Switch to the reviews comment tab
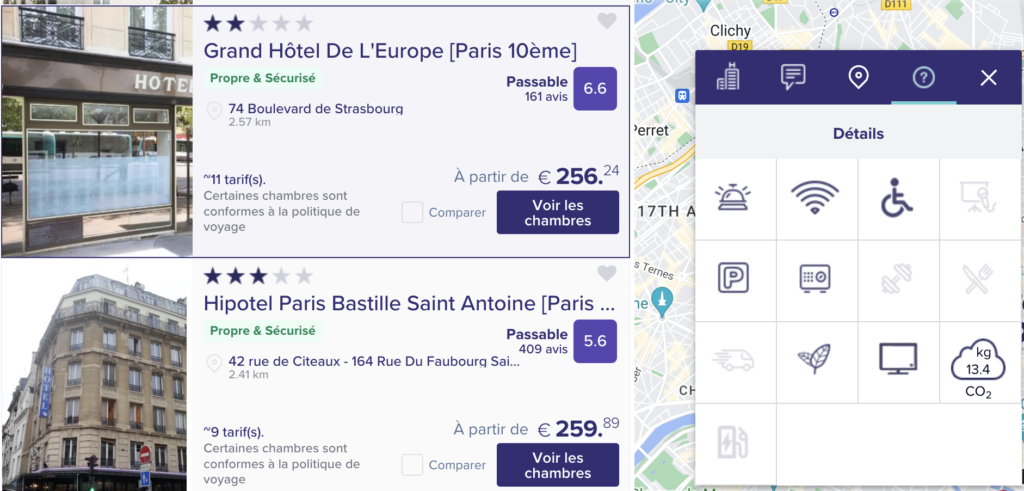Screen dimensions: 1024x491 click(793, 77)
